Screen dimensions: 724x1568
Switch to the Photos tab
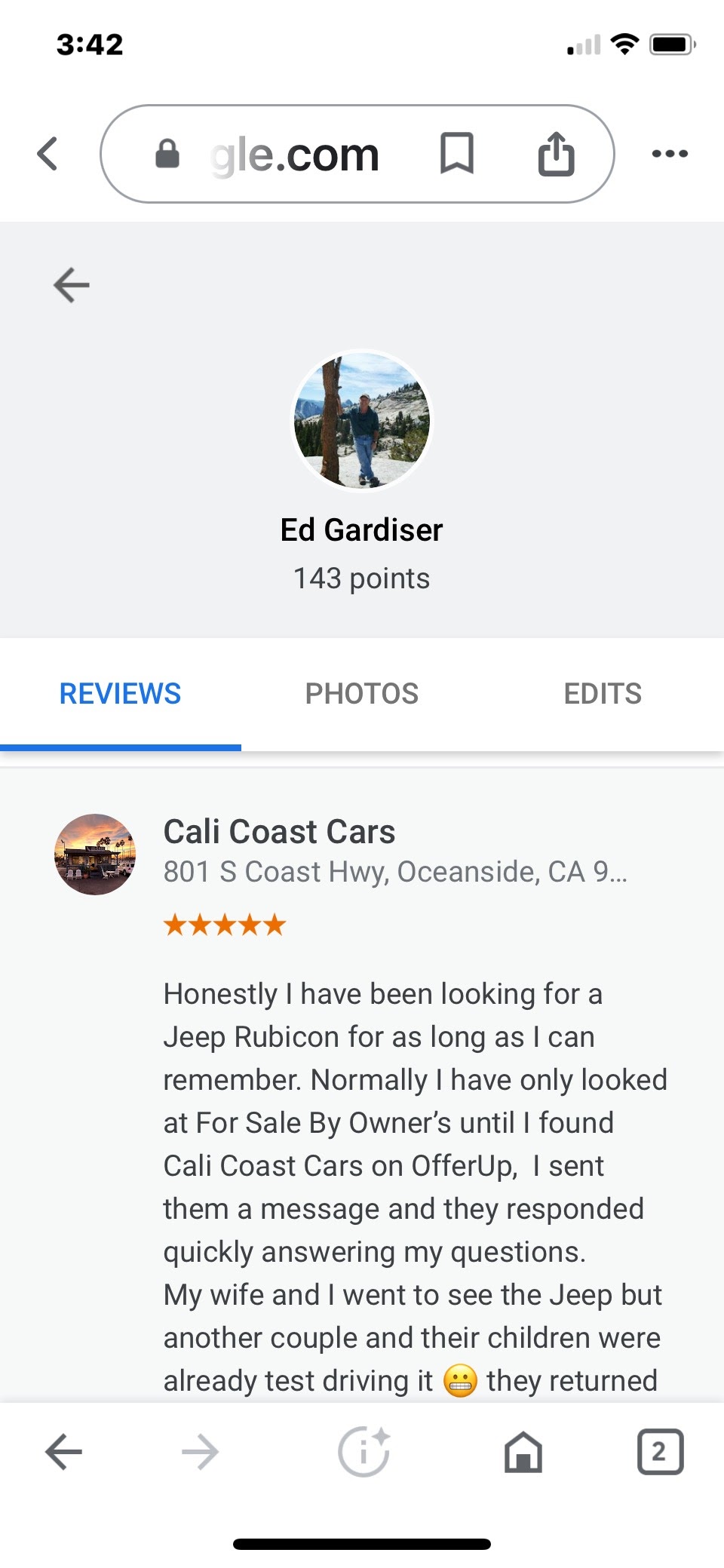pyautogui.click(x=362, y=694)
